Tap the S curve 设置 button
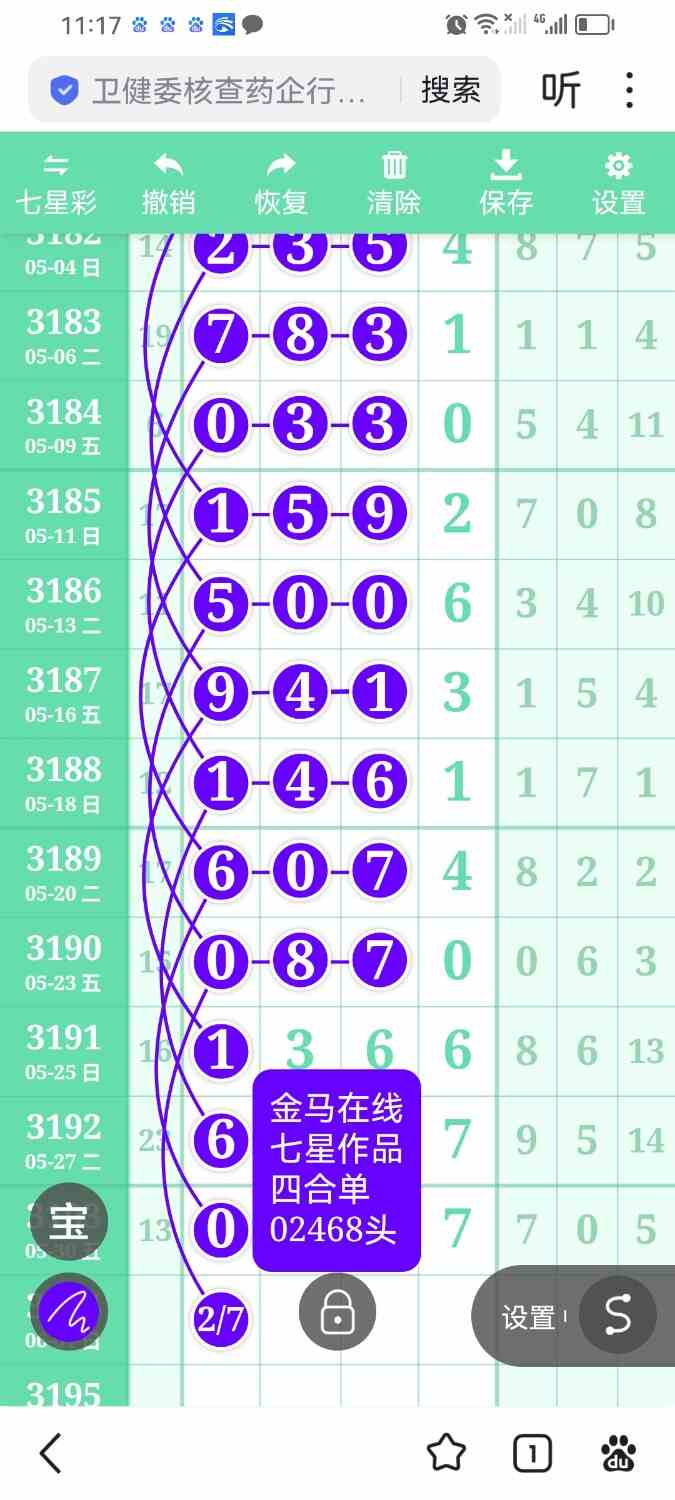 click(618, 1316)
